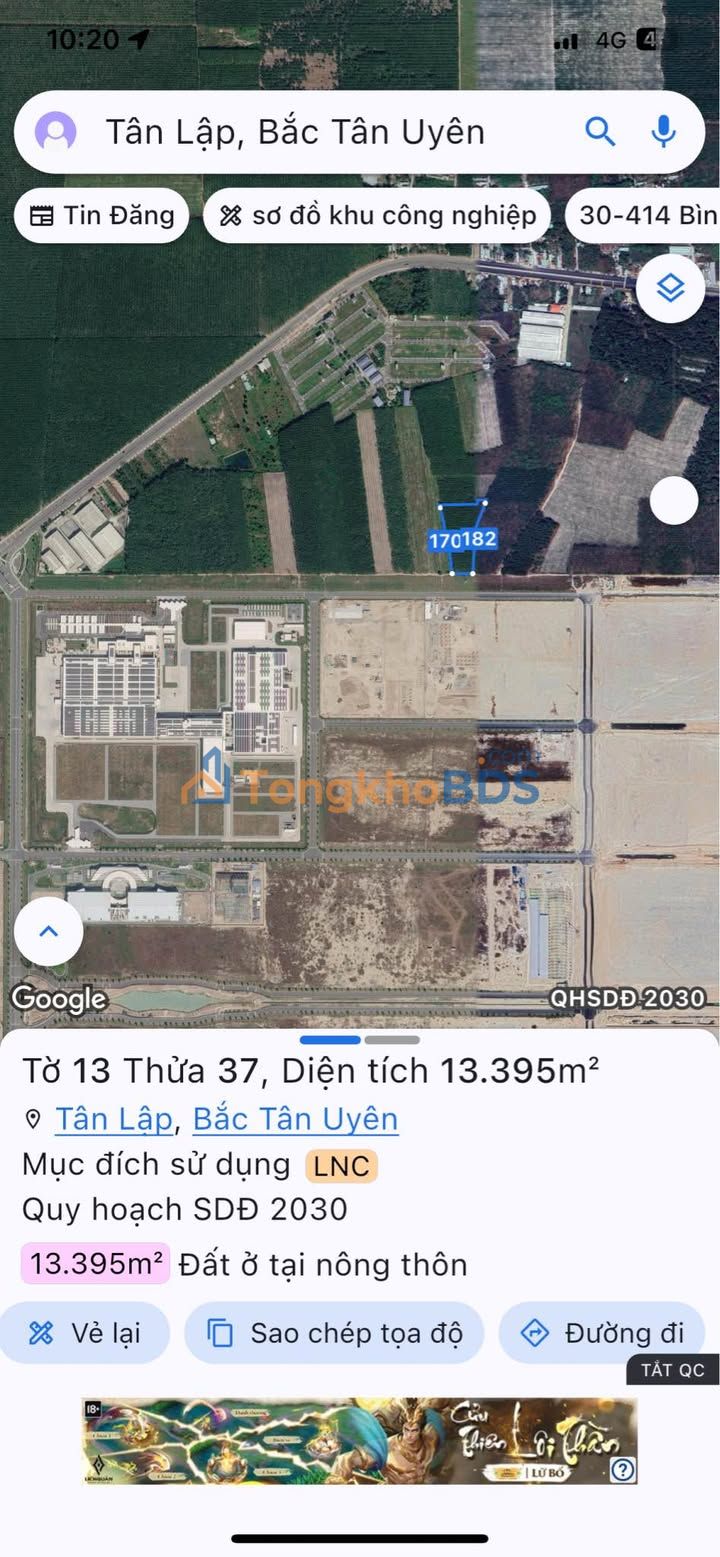This screenshot has height=1557, width=720.
Task: Select the Tin Đăng chip
Action: [x=102, y=216]
